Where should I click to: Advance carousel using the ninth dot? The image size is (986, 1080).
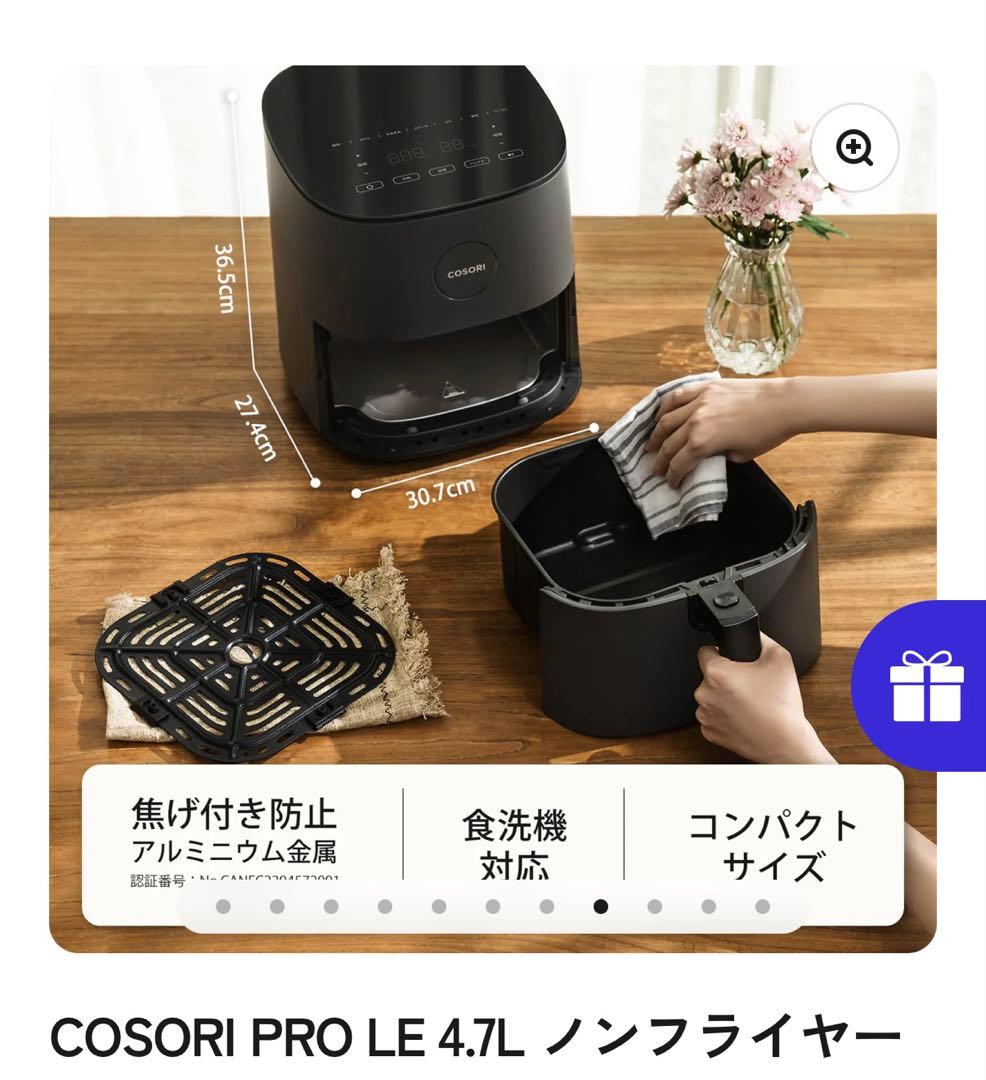click(653, 908)
